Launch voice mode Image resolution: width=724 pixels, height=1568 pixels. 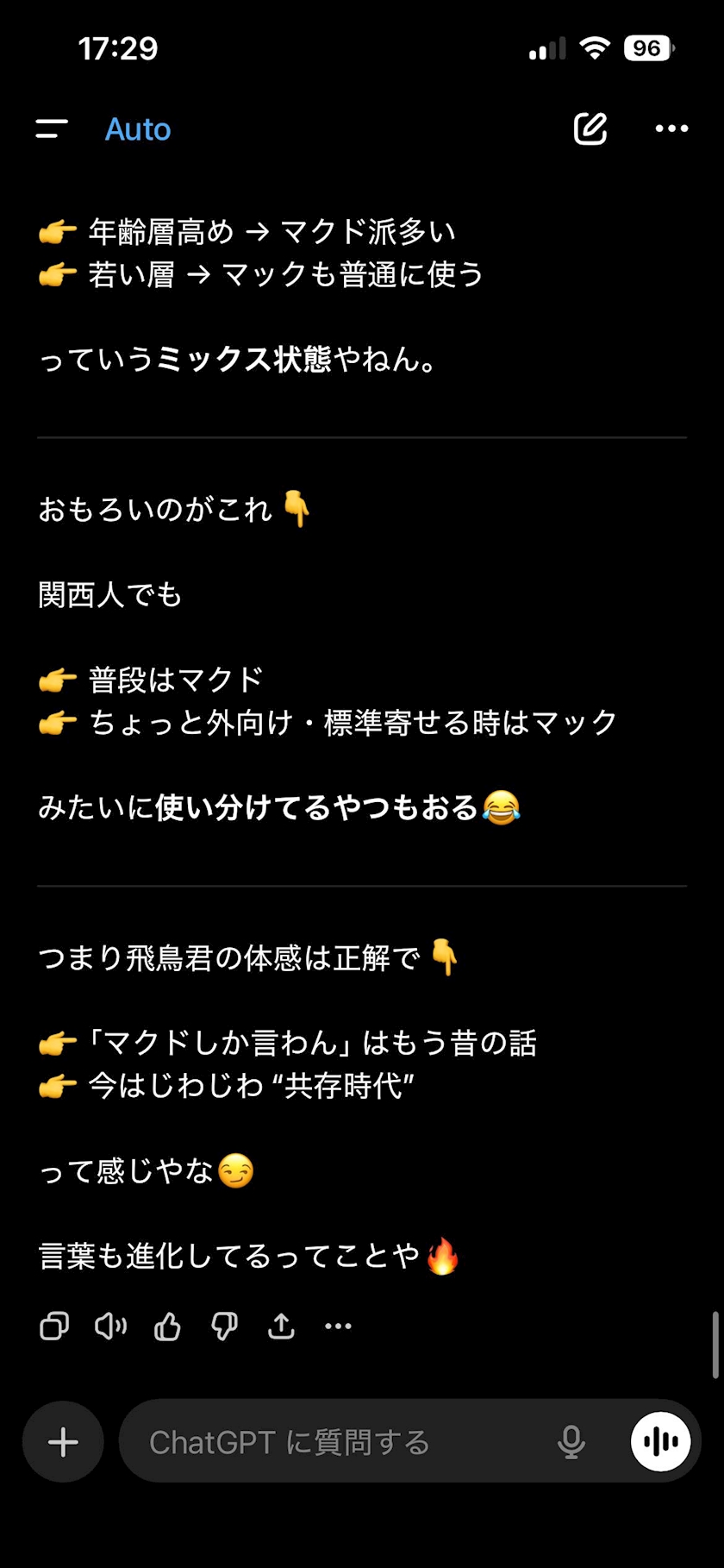click(661, 1441)
